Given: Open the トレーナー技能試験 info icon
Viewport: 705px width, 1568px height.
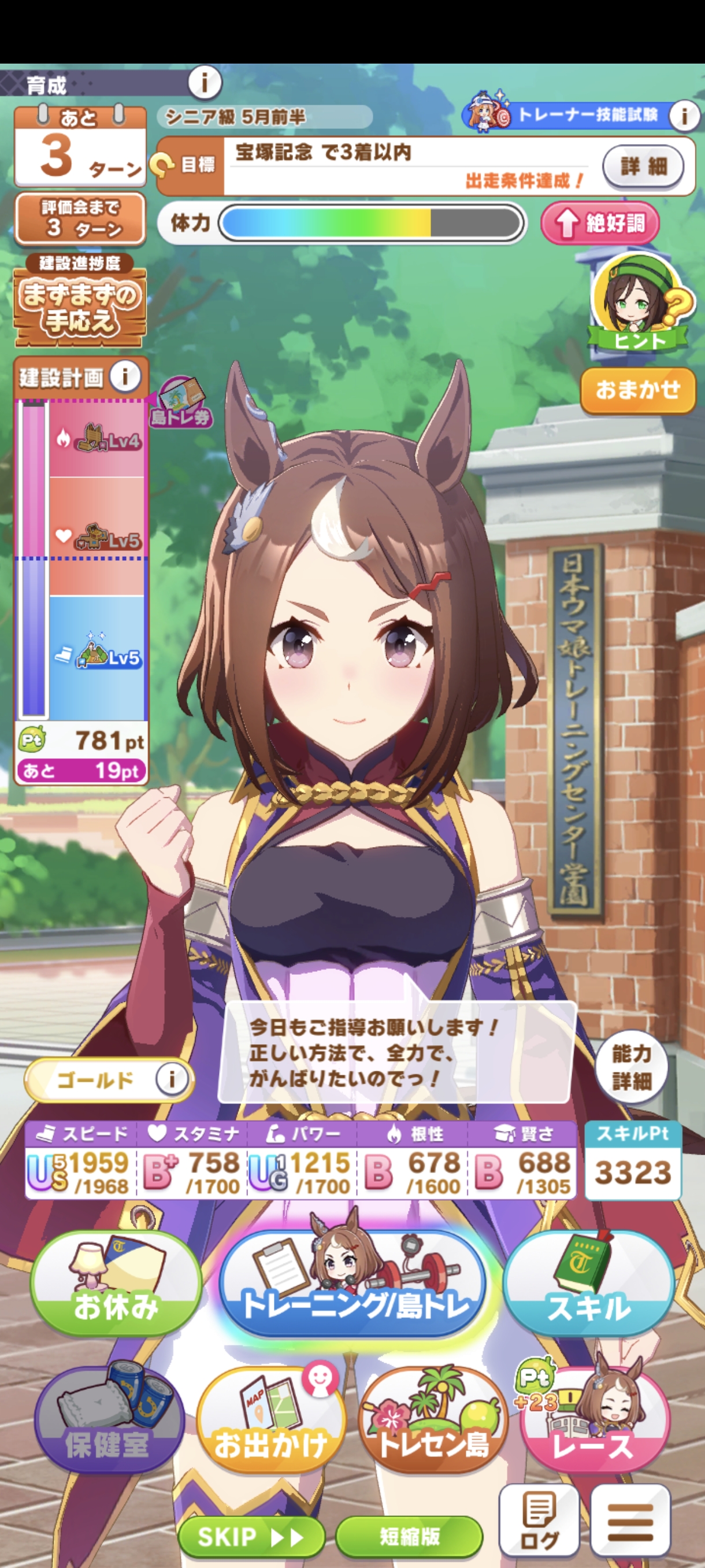Looking at the screenshot, I should pyautogui.click(x=684, y=115).
